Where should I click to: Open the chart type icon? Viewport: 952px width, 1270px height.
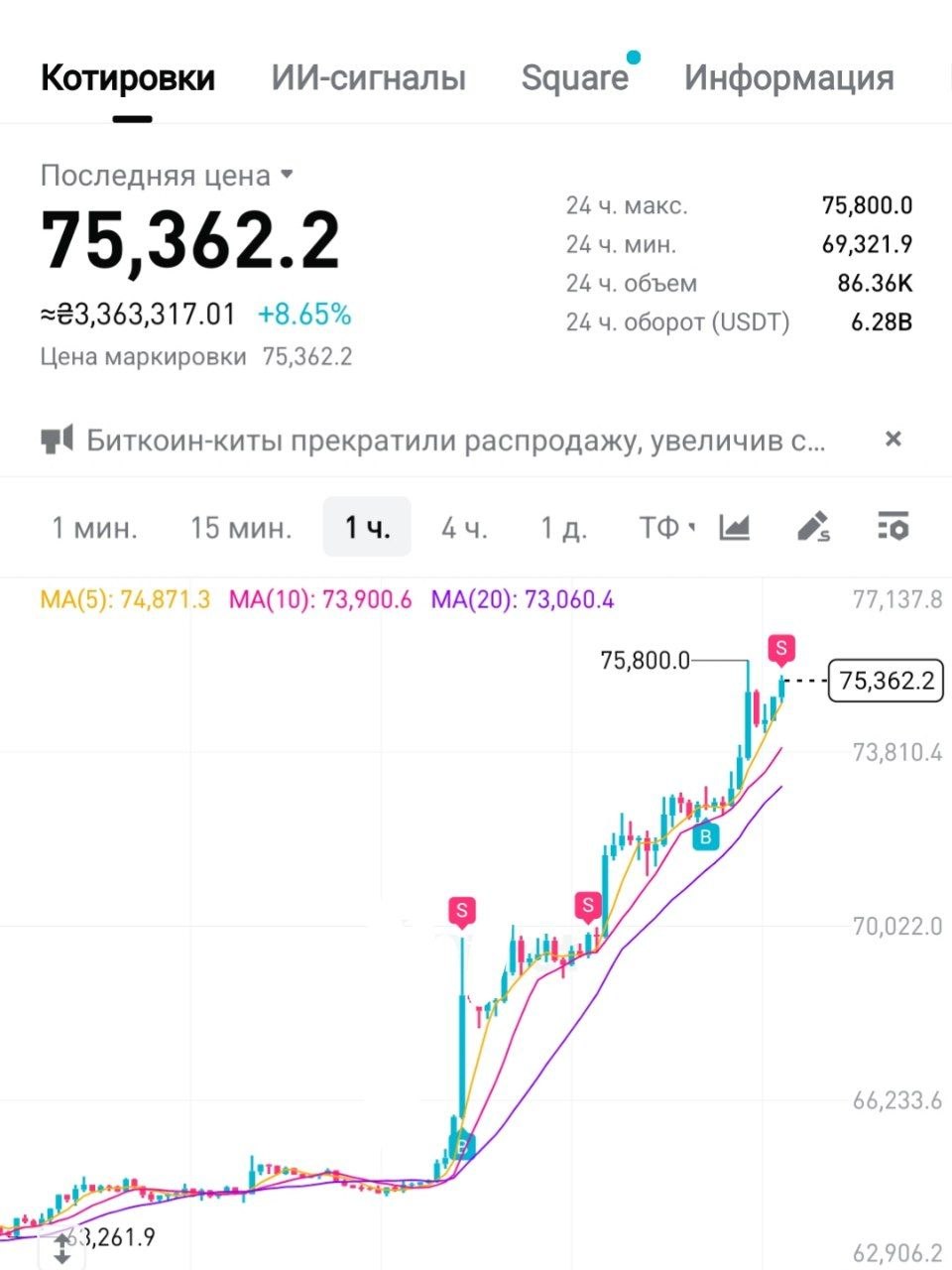(x=734, y=527)
